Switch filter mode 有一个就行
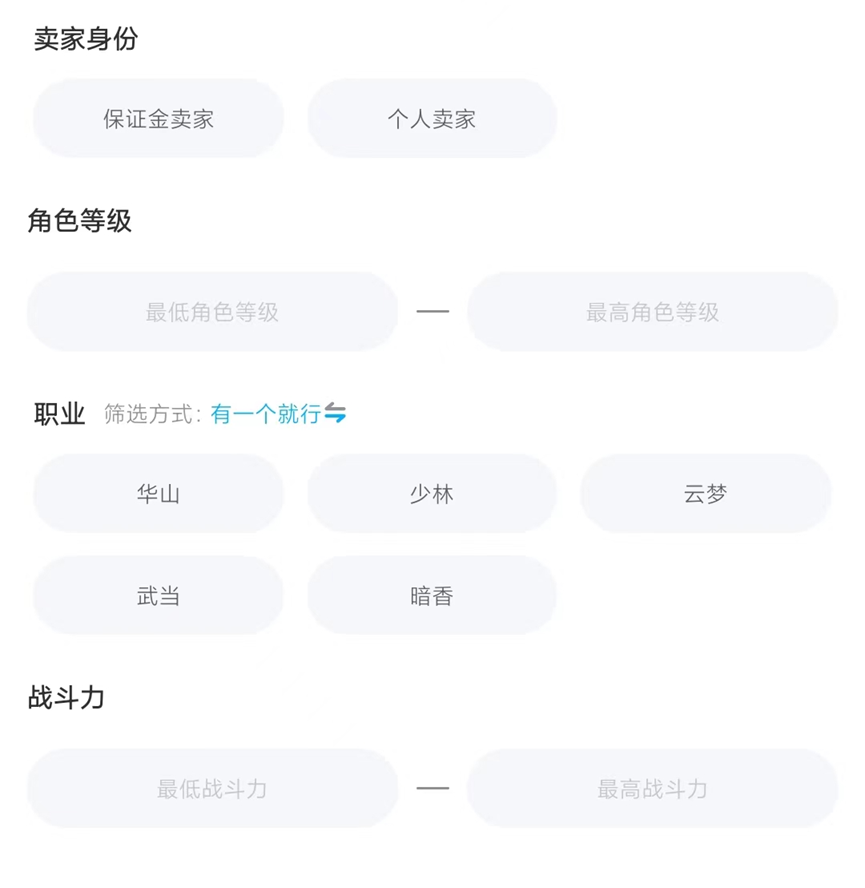Image resolution: width=865 pixels, height=888 pixels. (278, 414)
